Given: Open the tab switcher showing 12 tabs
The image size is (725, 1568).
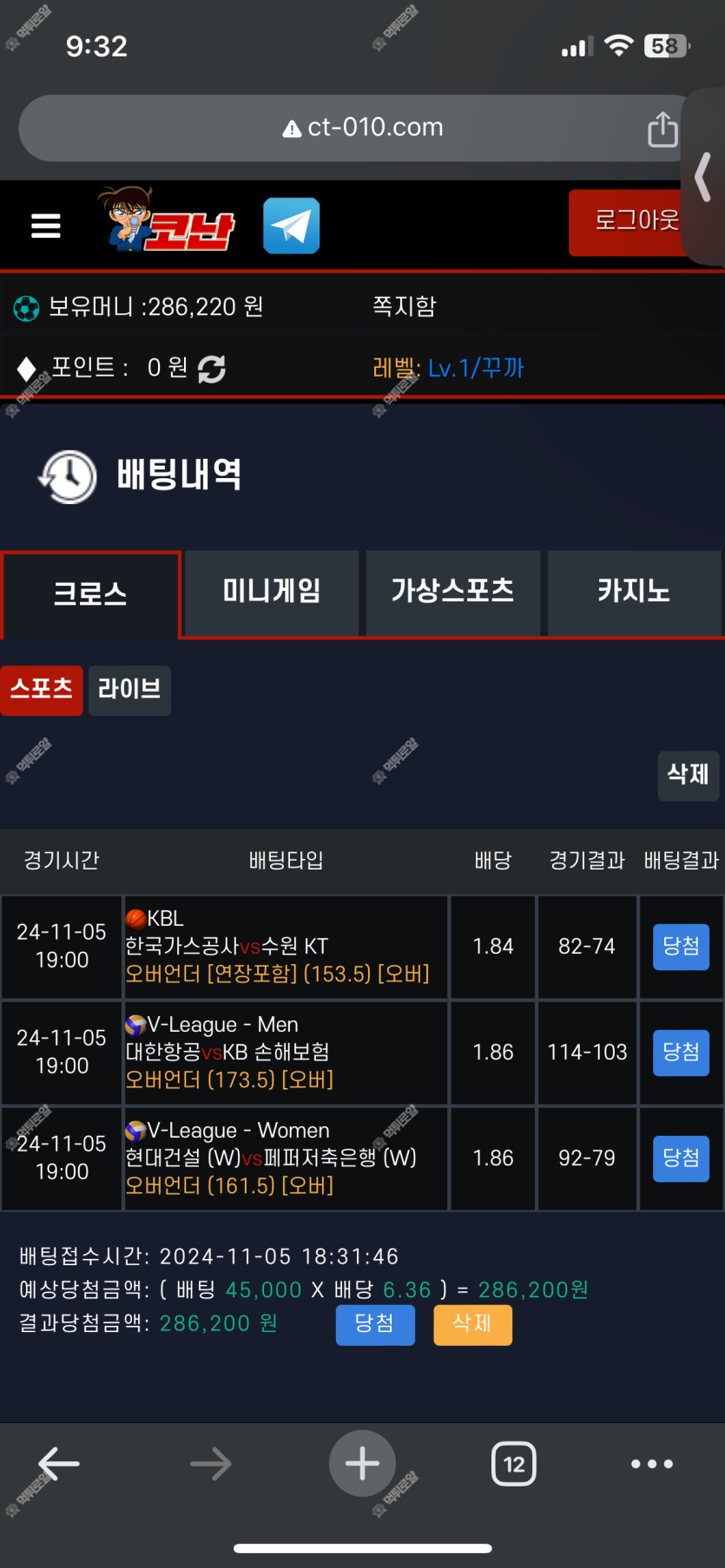Looking at the screenshot, I should click(x=514, y=1464).
